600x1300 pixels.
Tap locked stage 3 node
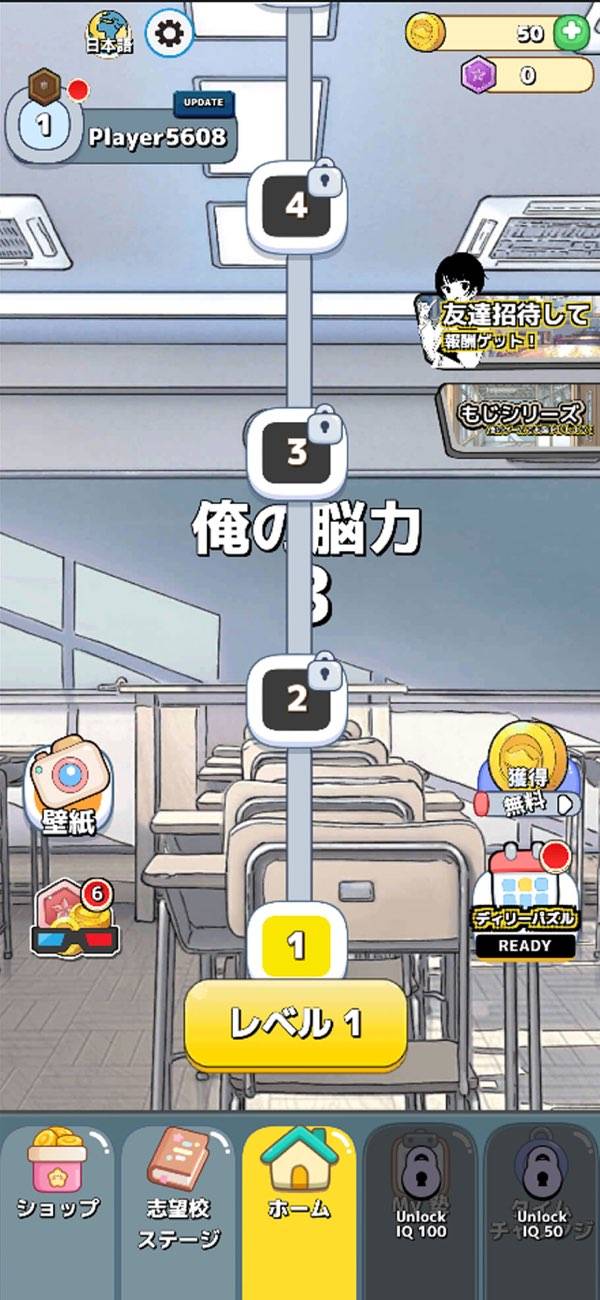click(x=296, y=452)
